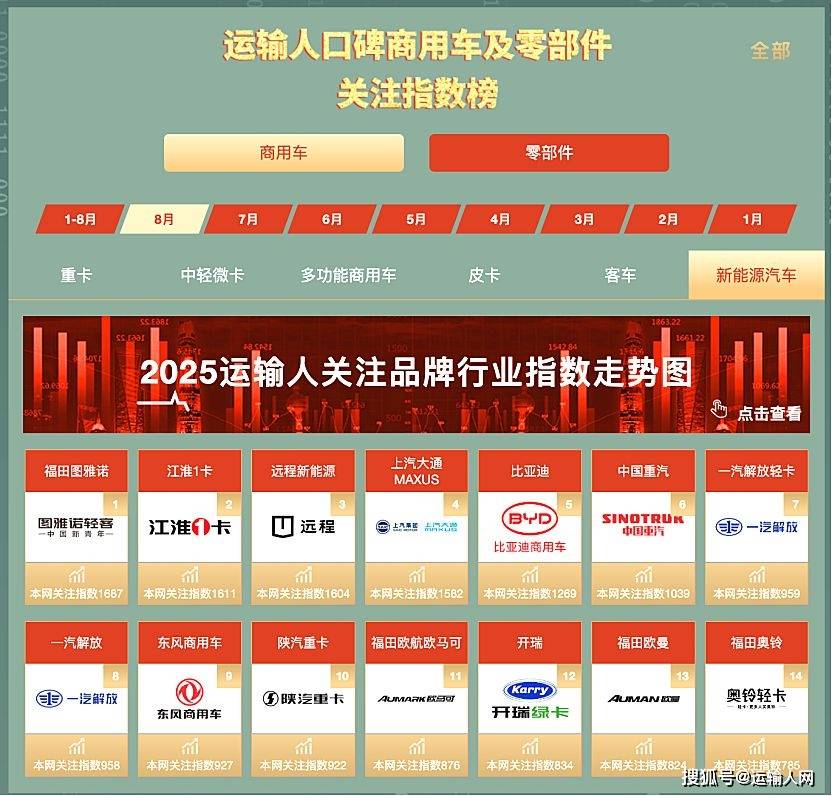Viewport: 832px width, 796px height.
Task: Select the 1-8月 period tab
Action: (x=80, y=219)
